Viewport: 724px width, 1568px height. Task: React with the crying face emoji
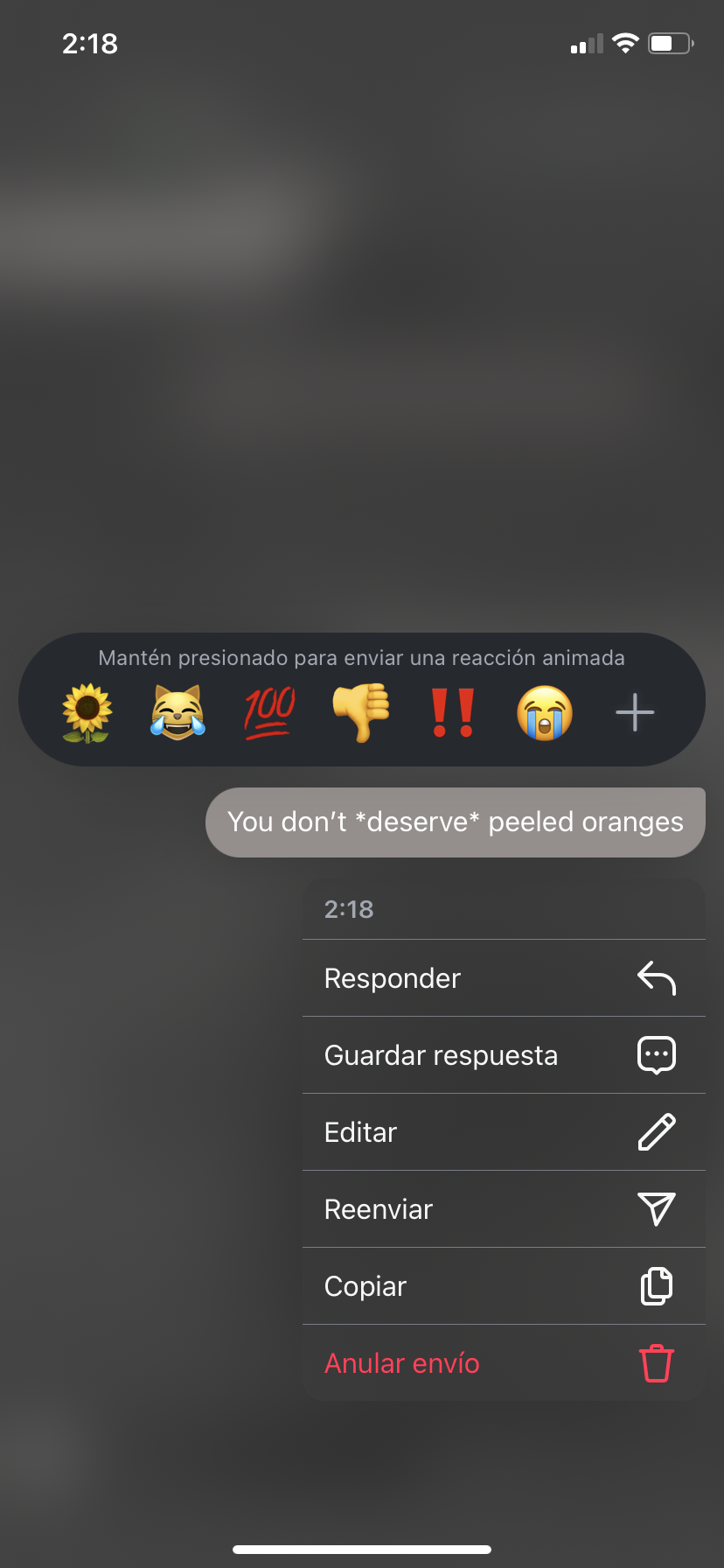(545, 713)
